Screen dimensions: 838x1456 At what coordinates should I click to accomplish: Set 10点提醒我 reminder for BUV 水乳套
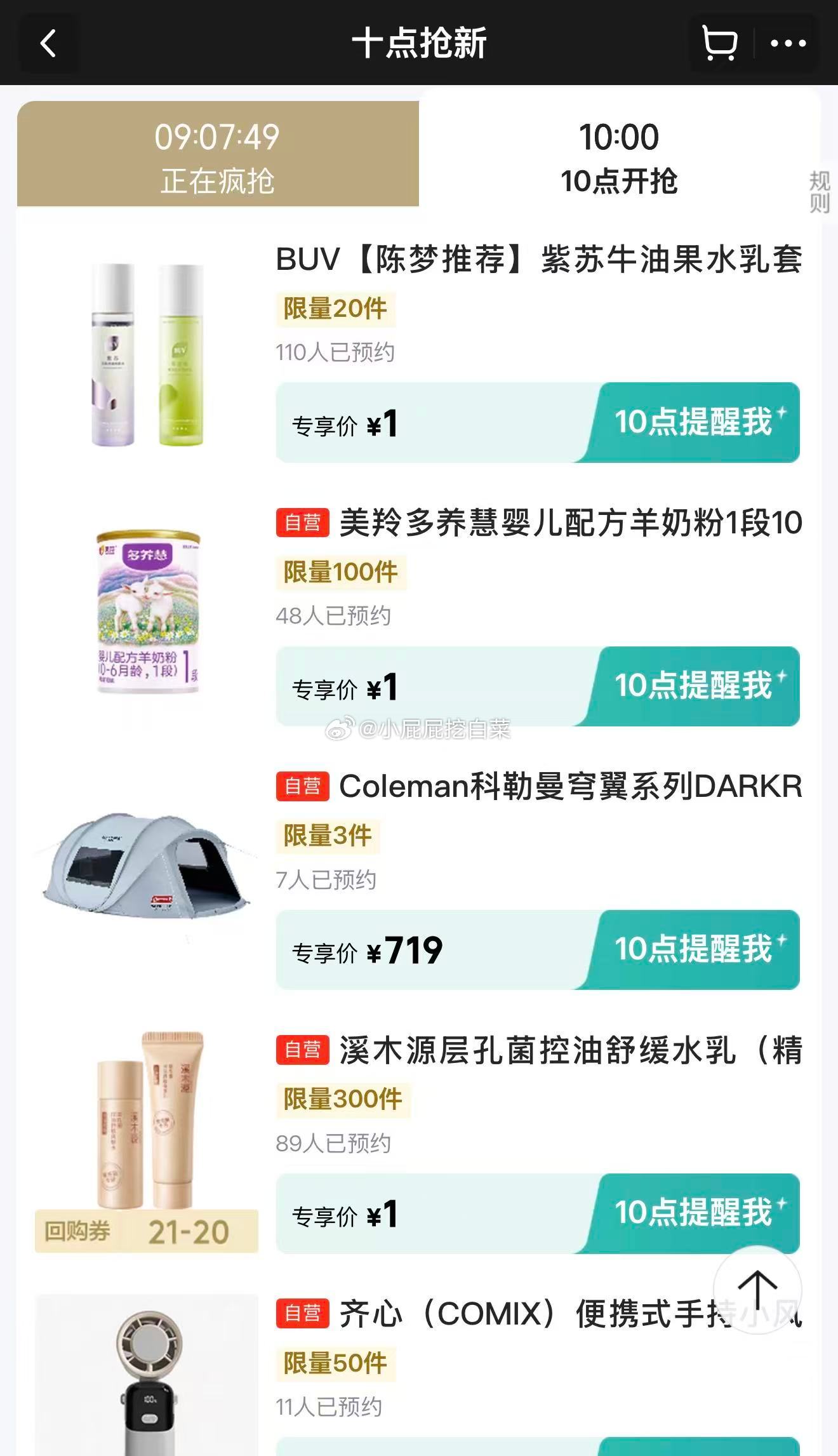click(x=693, y=422)
